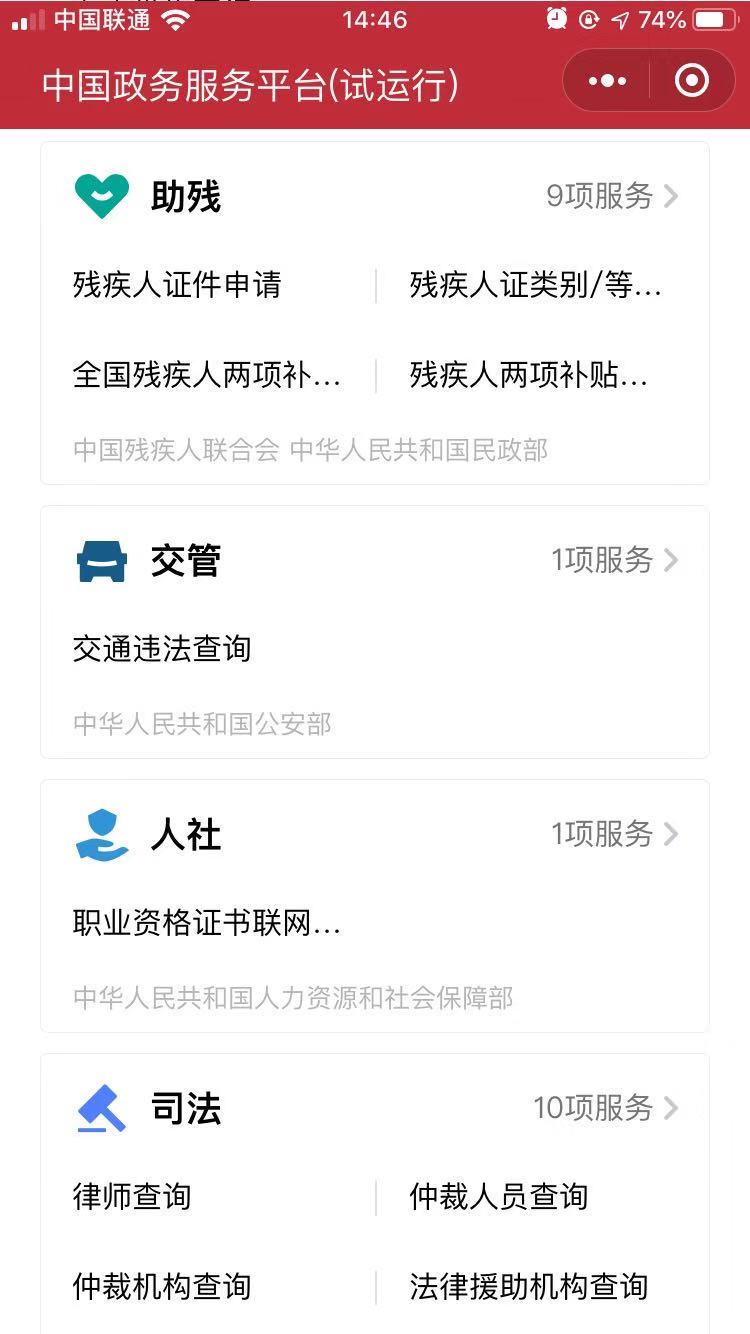Open 仲裁人员查询 service

(498, 1196)
